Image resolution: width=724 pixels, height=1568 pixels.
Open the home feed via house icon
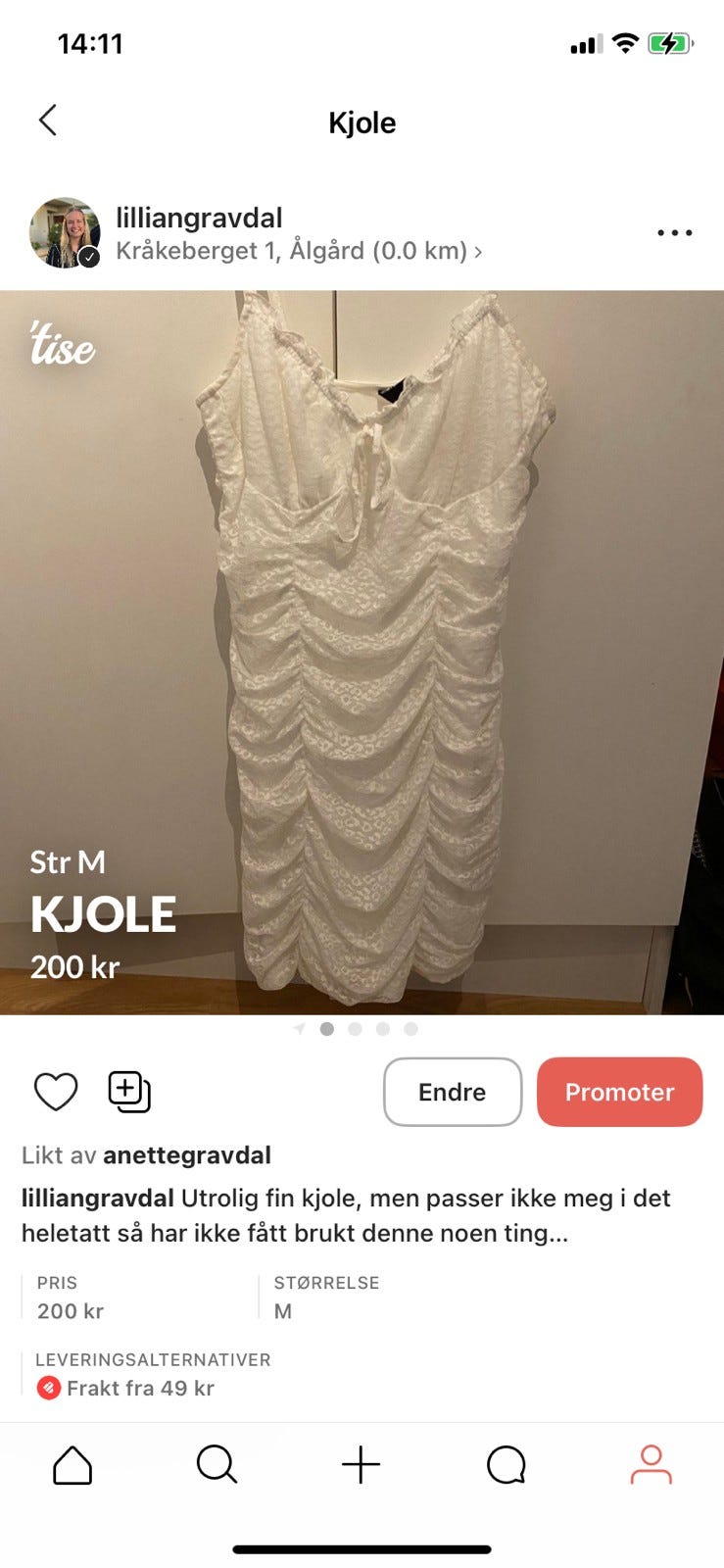click(72, 1465)
